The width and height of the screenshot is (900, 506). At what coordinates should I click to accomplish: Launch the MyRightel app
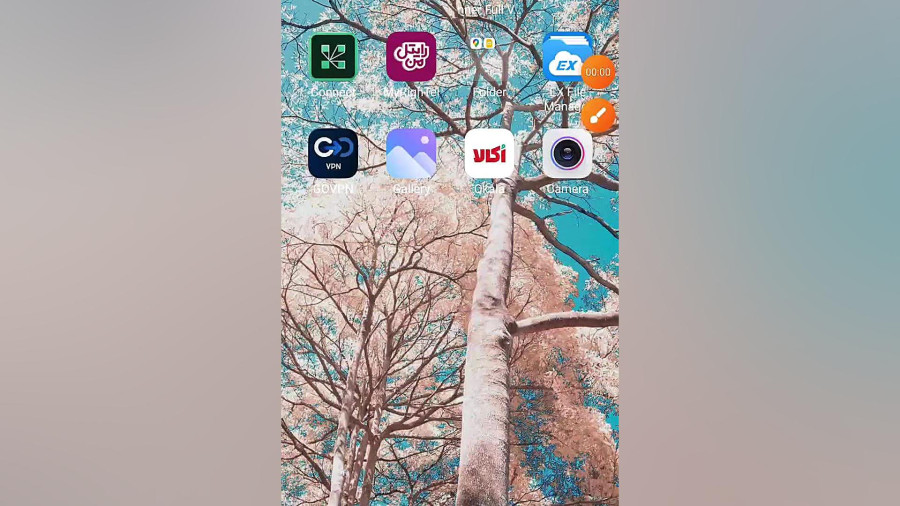click(x=411, y=57)
